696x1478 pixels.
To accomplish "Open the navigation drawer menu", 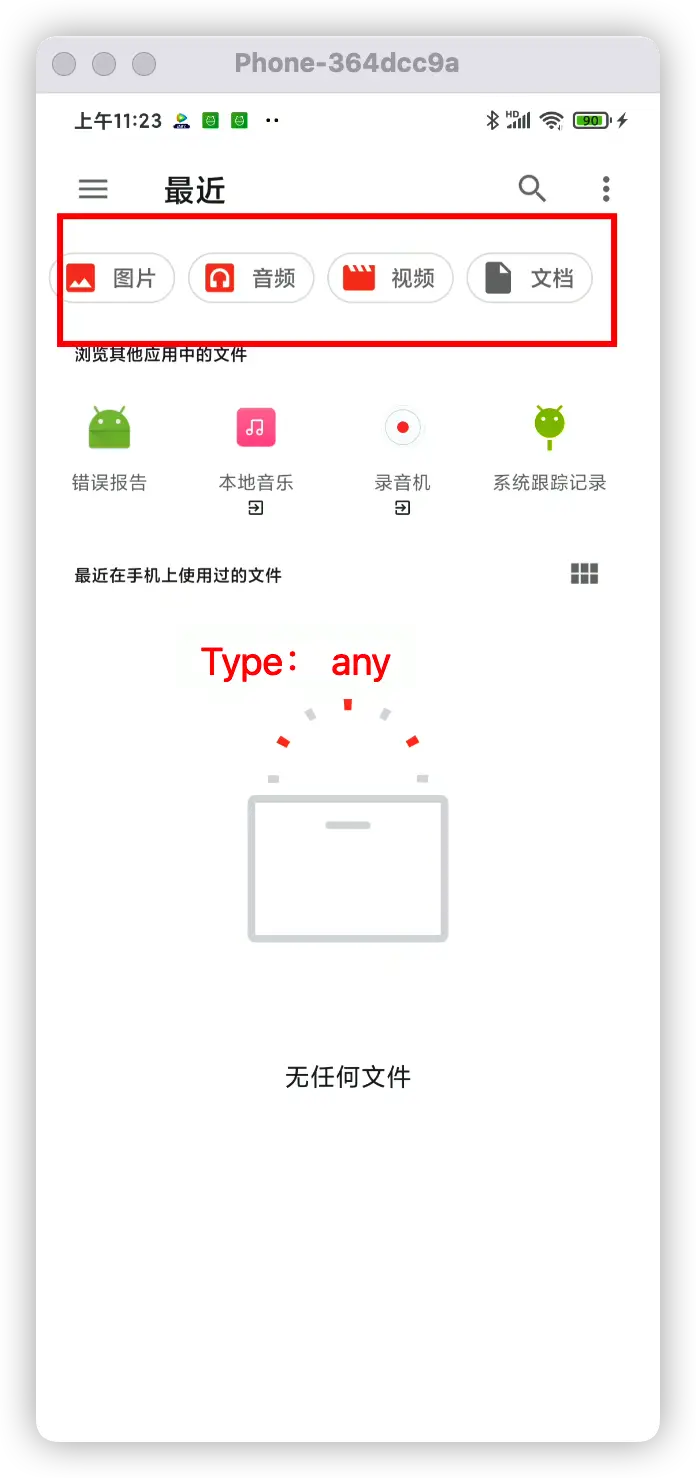I will point(93,189).
